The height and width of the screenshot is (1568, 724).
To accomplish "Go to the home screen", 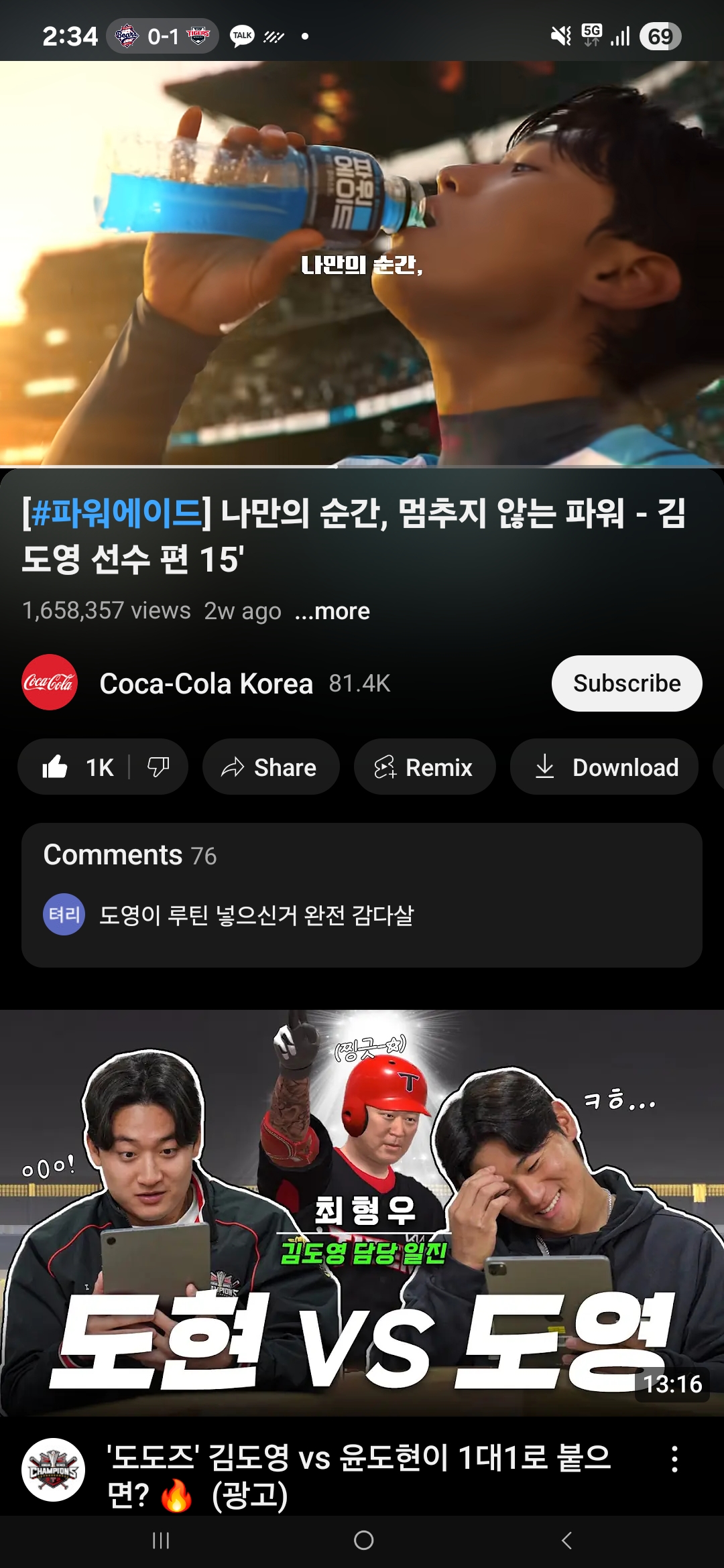I will pos(363,1541).
